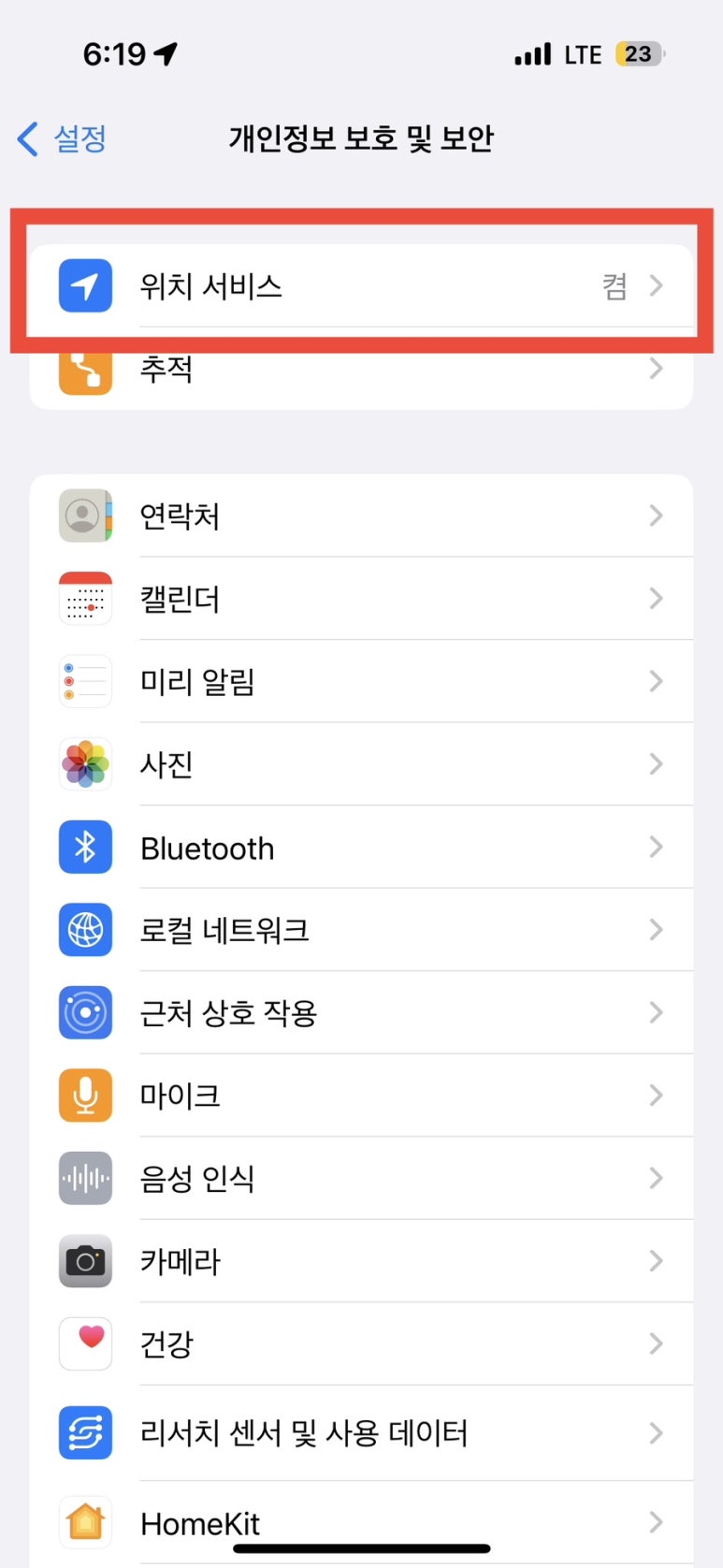Go back to 설정
Viewport: 723px width, 1568px height.
point(62,138)
